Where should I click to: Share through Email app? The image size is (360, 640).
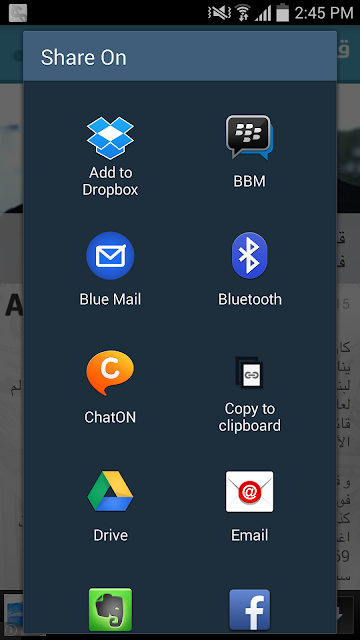tap(249, 506)
